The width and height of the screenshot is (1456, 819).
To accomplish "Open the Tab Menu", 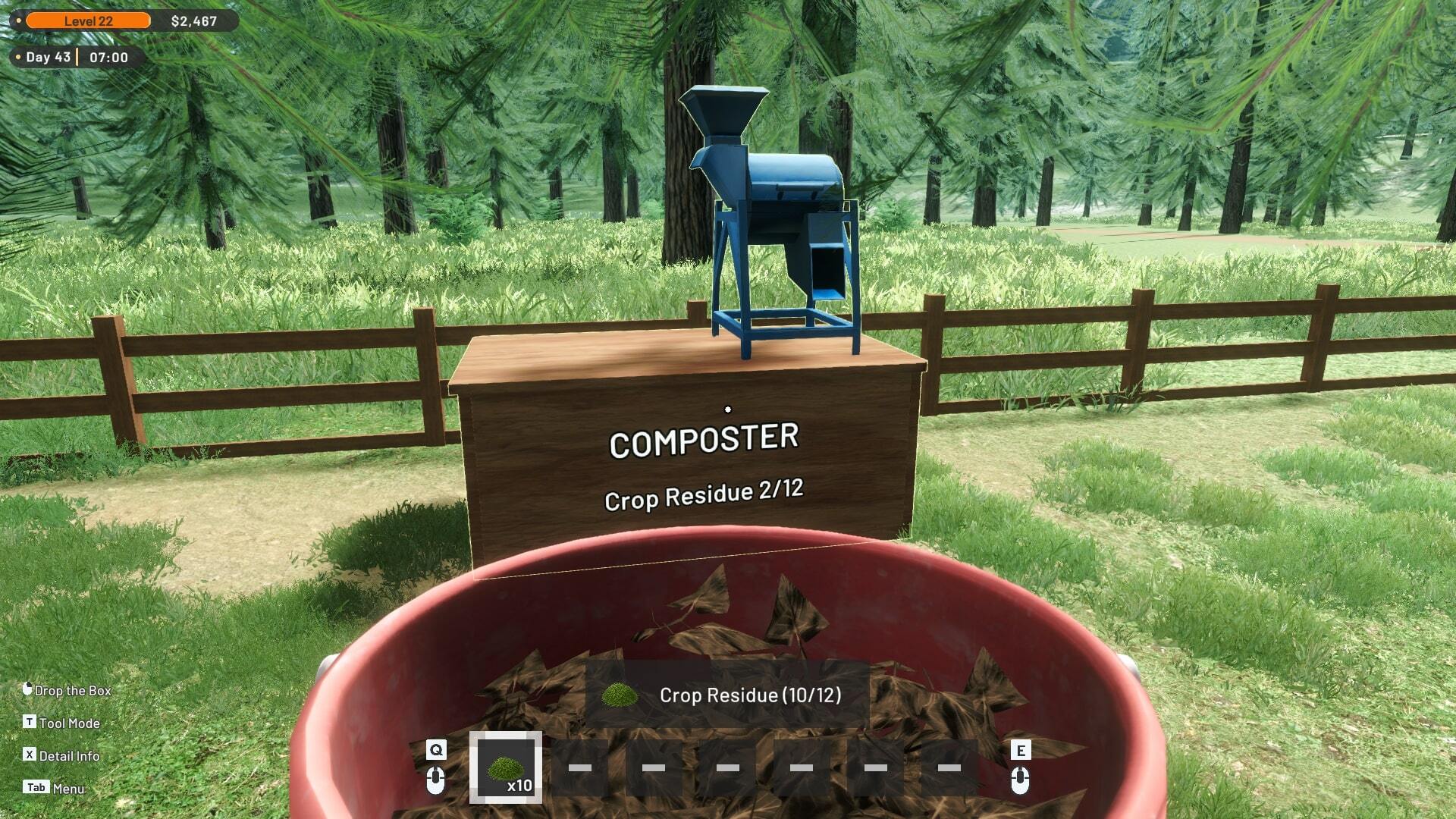I will point(54,788).
